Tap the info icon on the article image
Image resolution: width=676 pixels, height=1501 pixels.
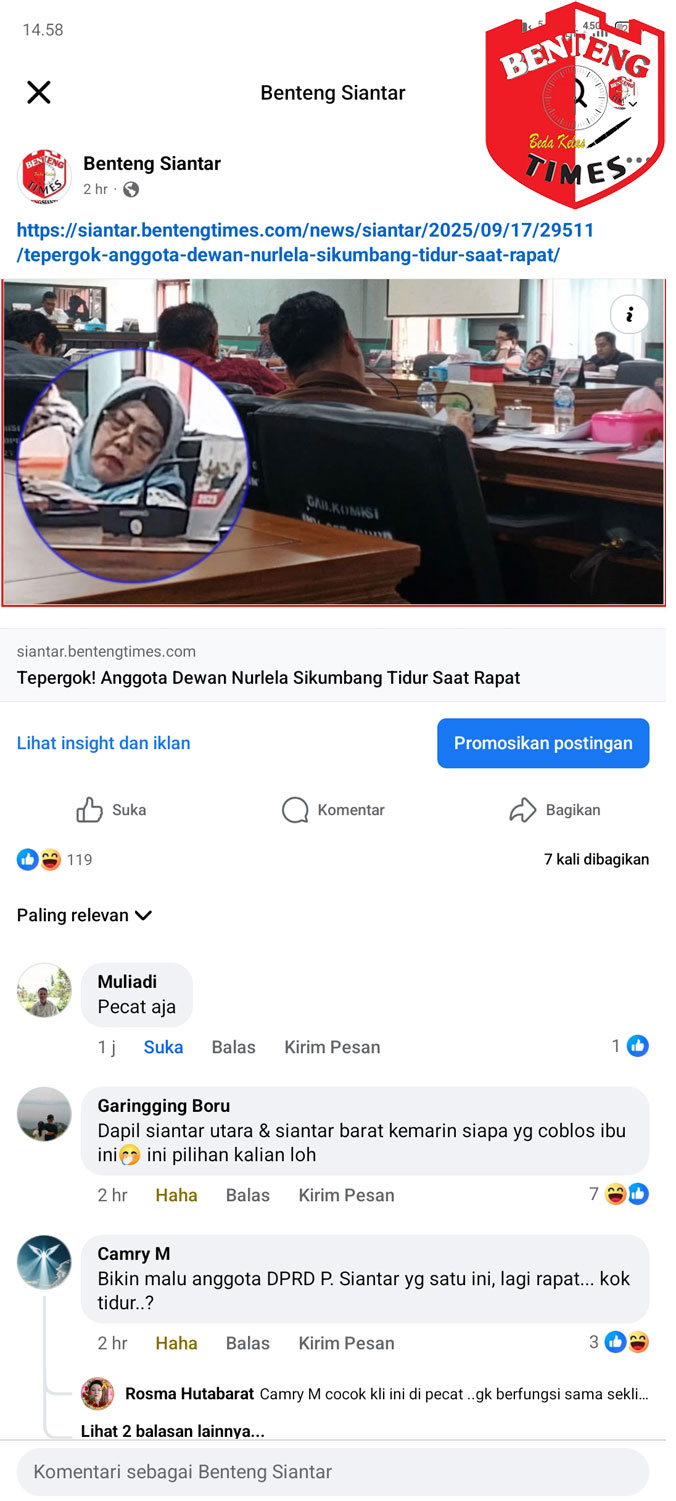[x=630, y=315]
